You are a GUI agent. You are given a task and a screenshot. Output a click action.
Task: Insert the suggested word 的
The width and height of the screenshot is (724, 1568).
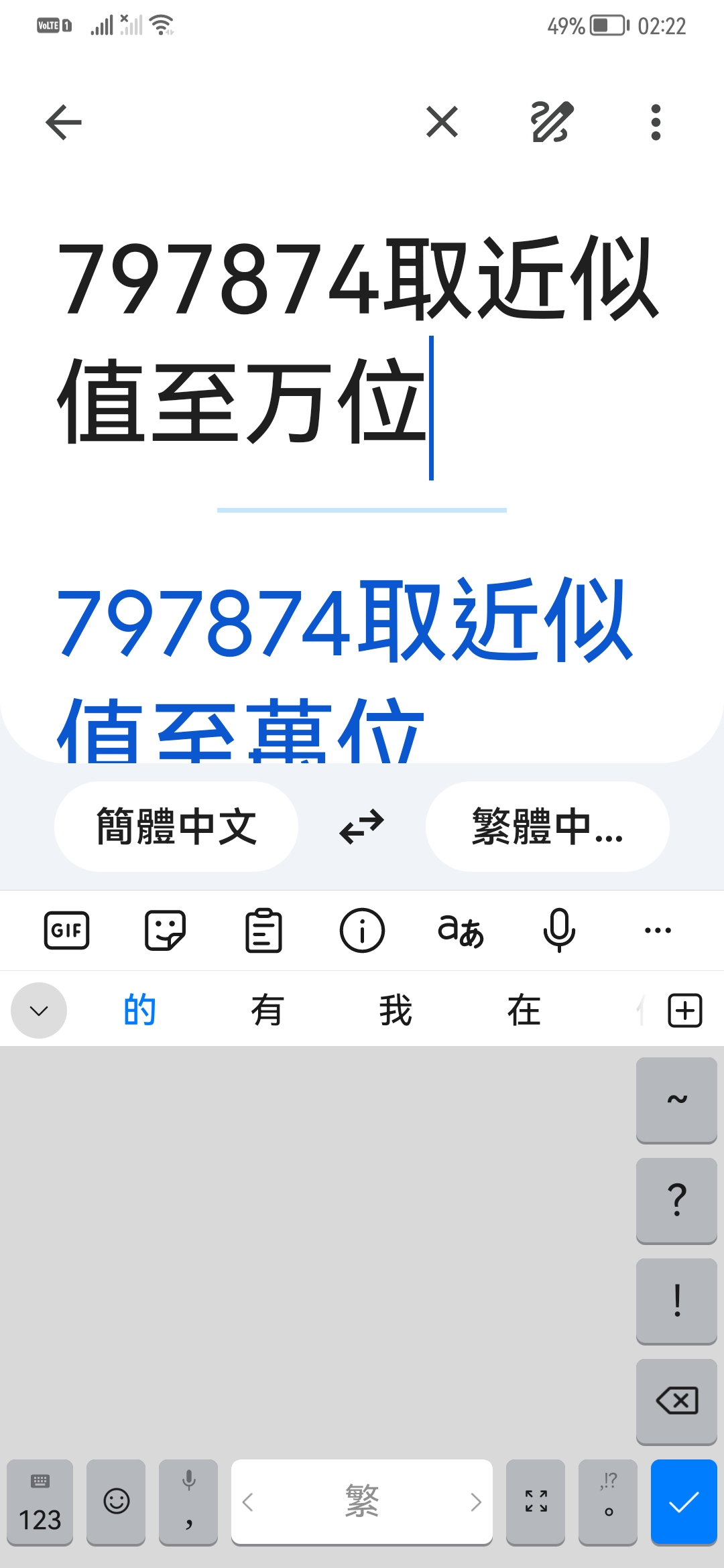pyautogui.click(x=139, y=1010)
